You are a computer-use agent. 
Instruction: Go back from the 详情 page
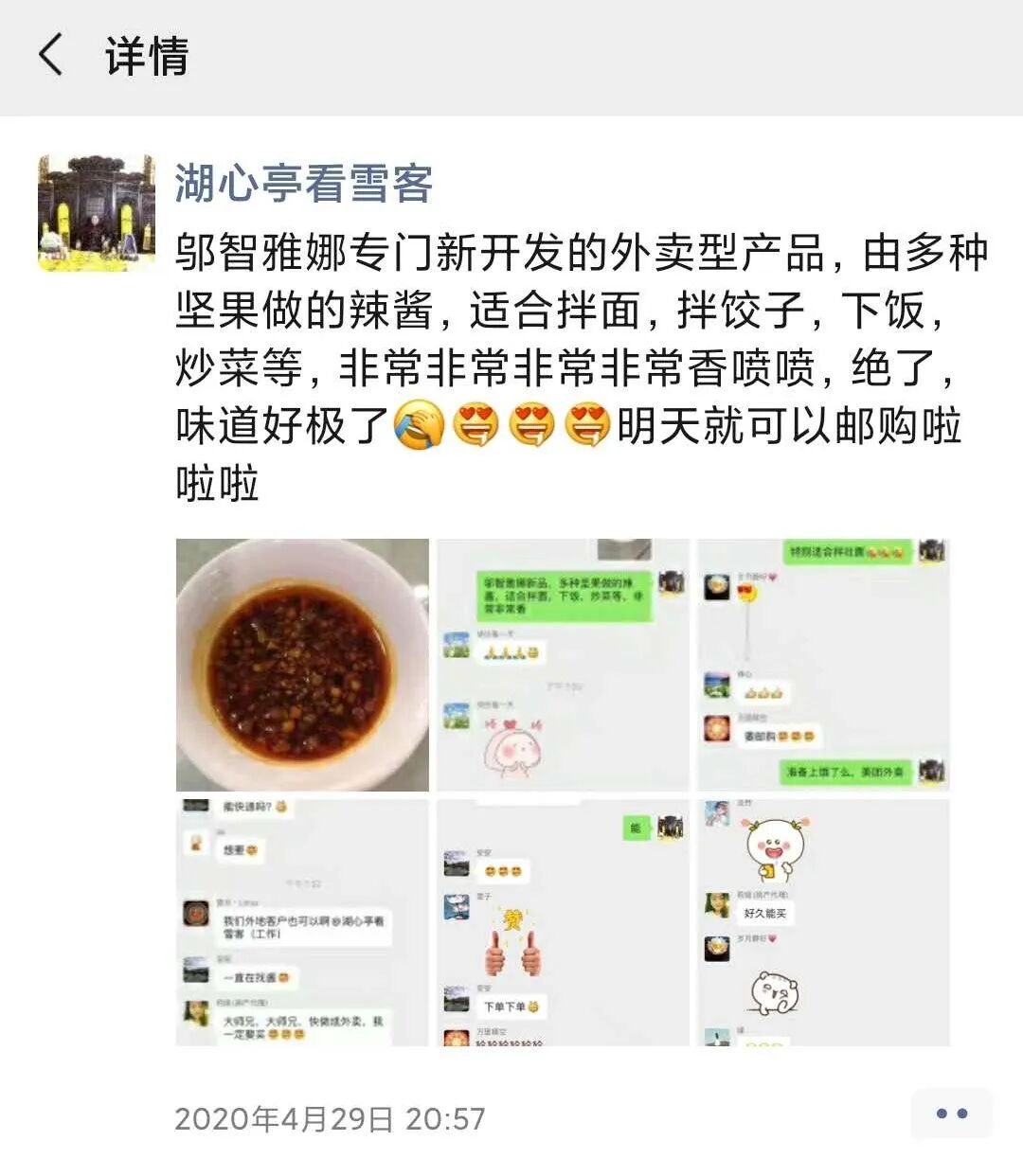[52, 55]
